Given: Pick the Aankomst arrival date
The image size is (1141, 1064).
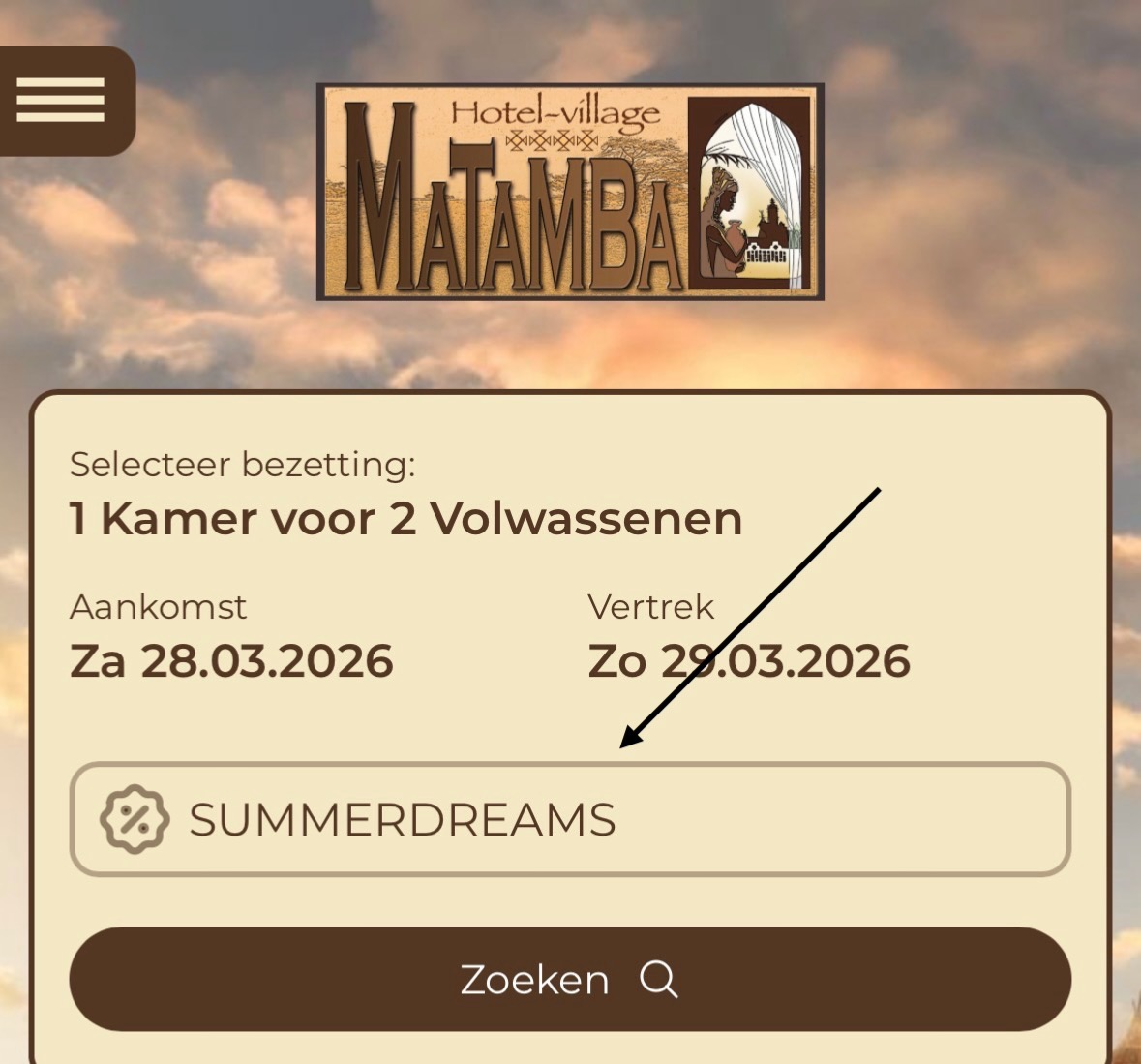Looking at the screenshot, I should pos(231,660).
